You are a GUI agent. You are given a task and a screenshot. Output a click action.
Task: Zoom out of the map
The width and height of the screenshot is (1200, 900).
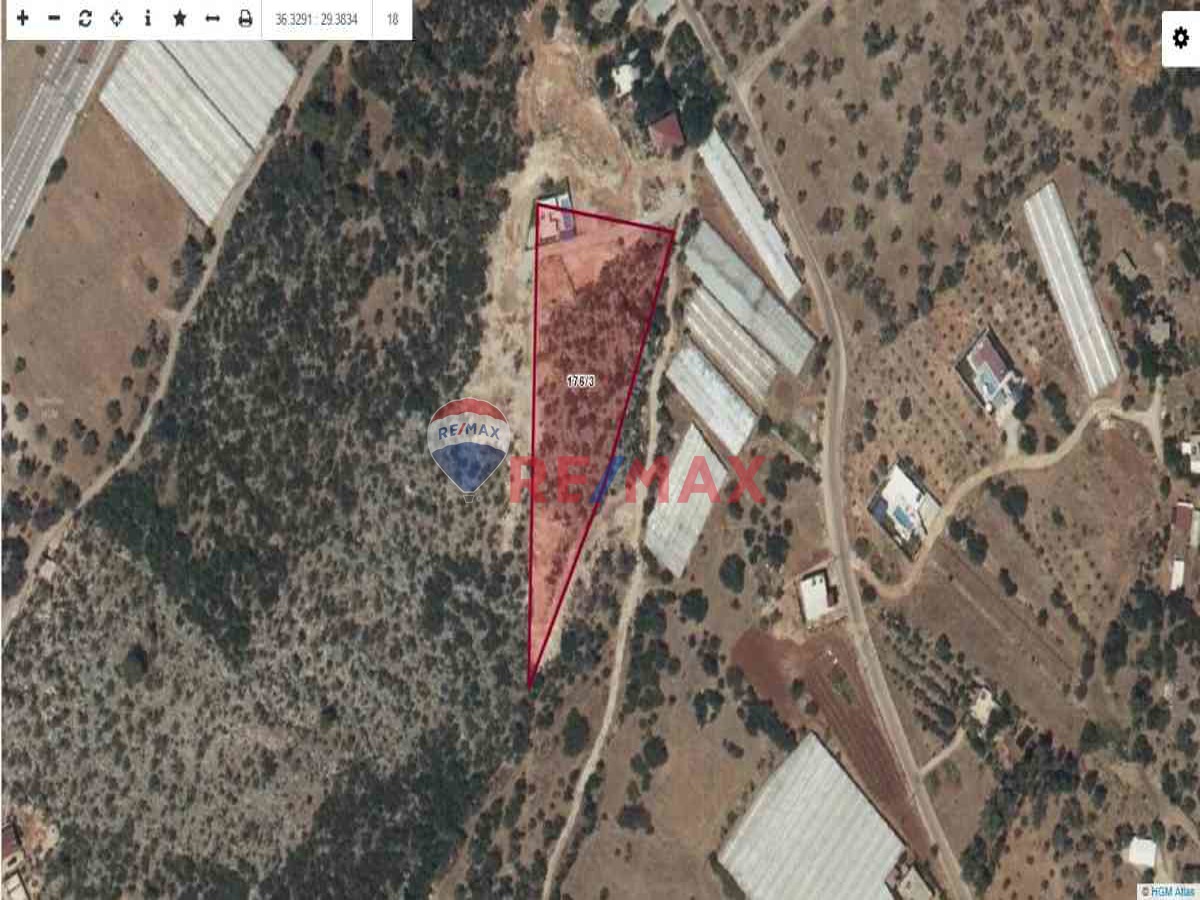[54, 19]
